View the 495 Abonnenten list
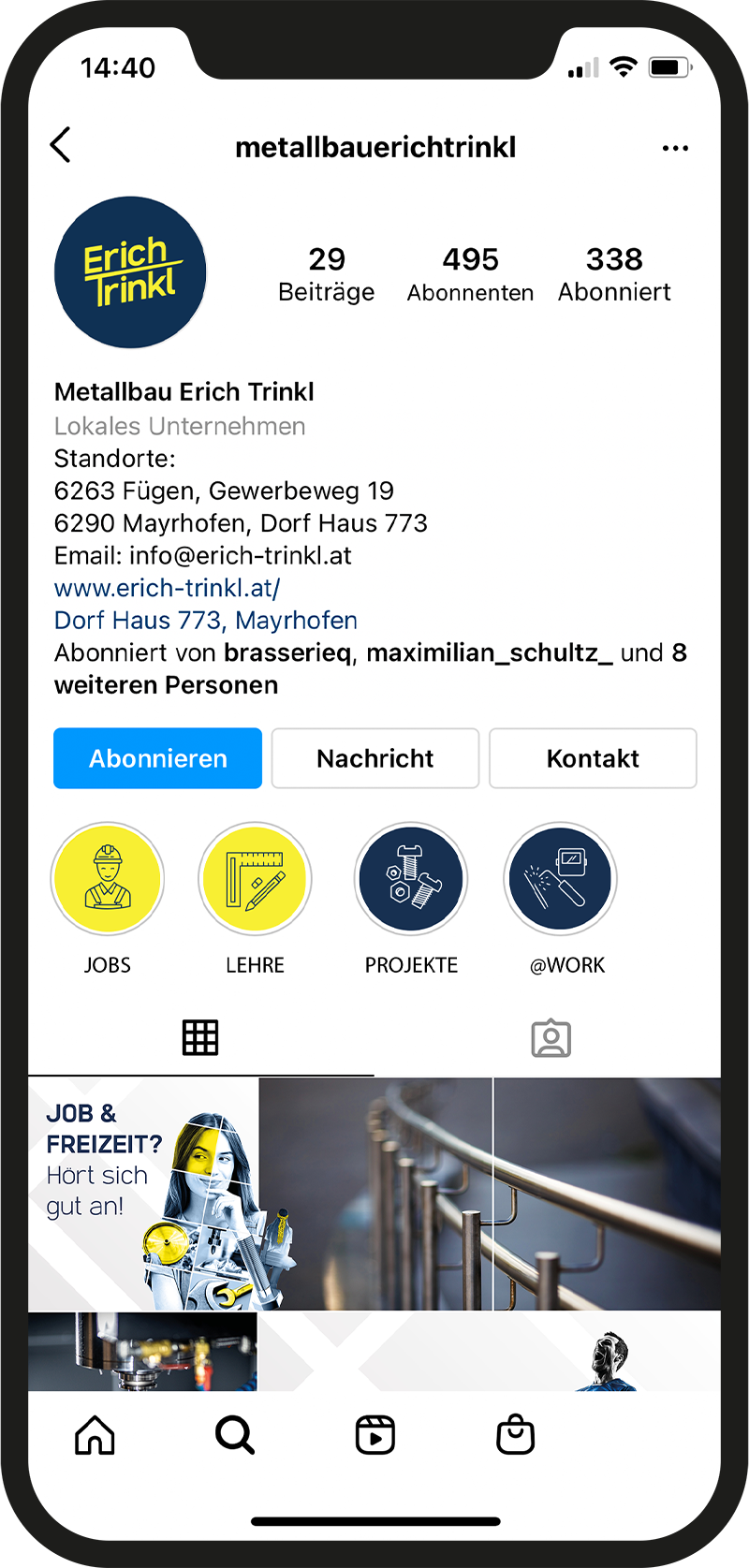This screenshot has width=749, height=1568. click(470, 273)
